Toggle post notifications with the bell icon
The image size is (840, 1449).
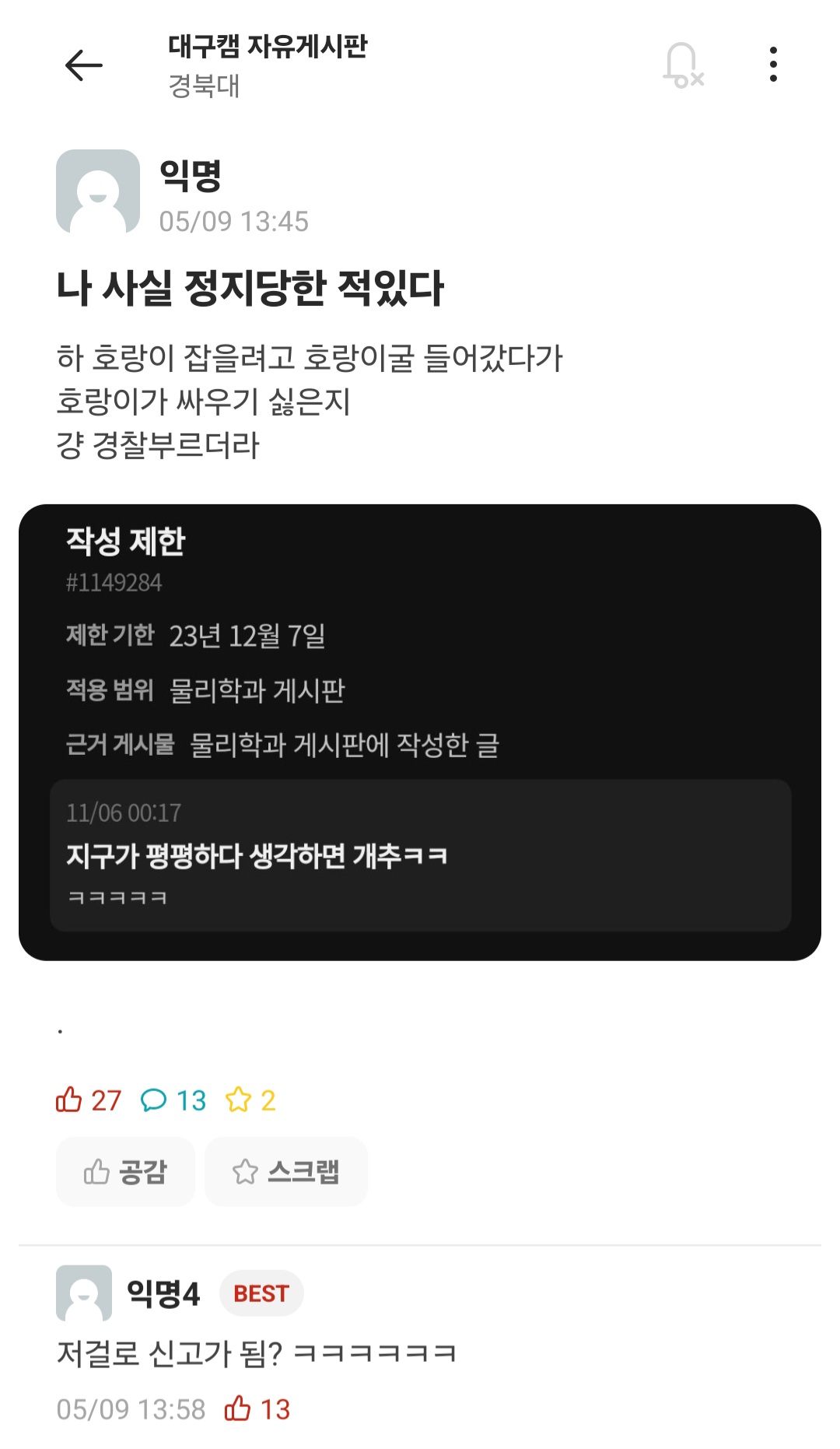tap(683, 65)
